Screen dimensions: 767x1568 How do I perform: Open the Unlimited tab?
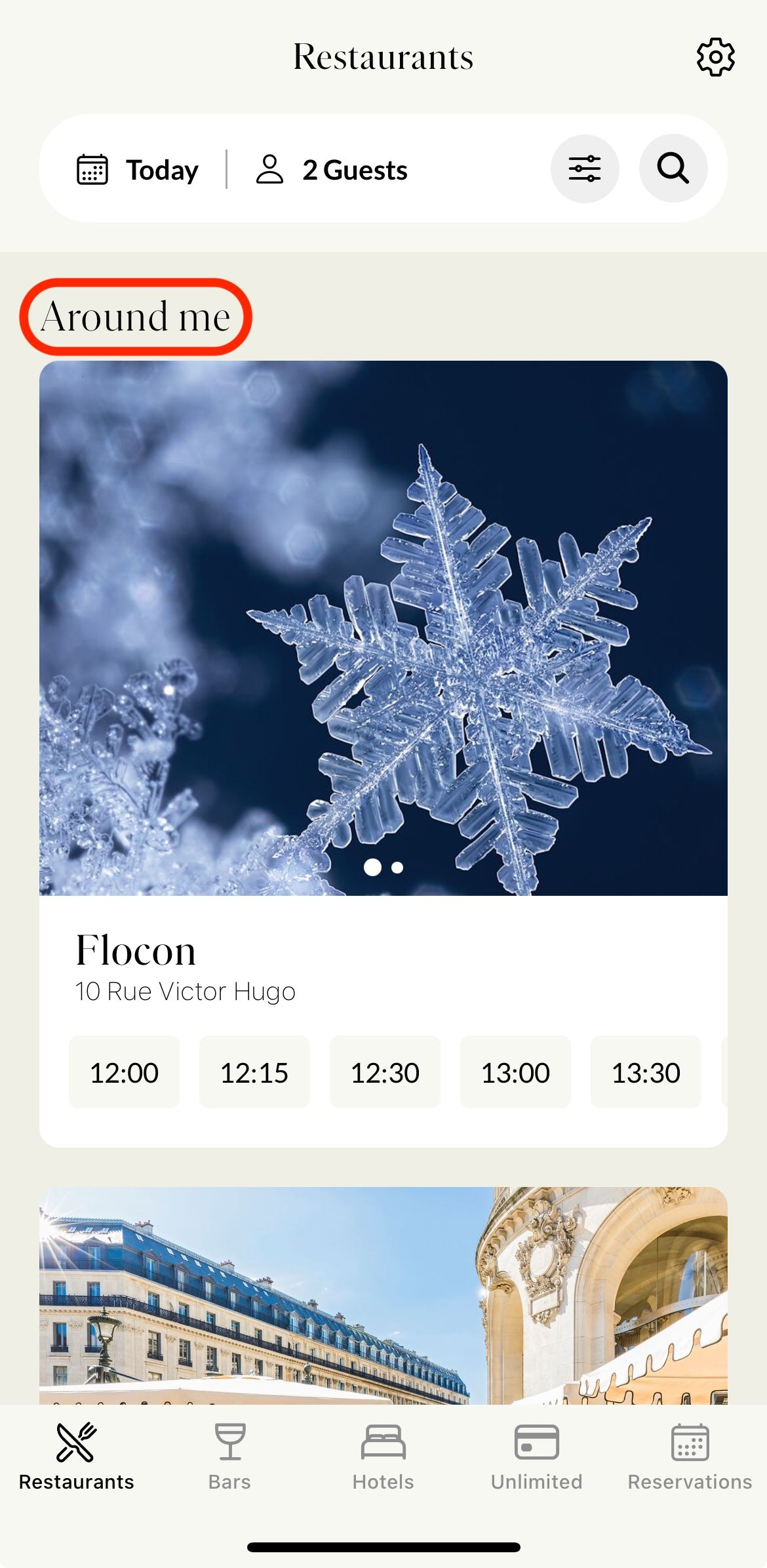[536, 1456]
